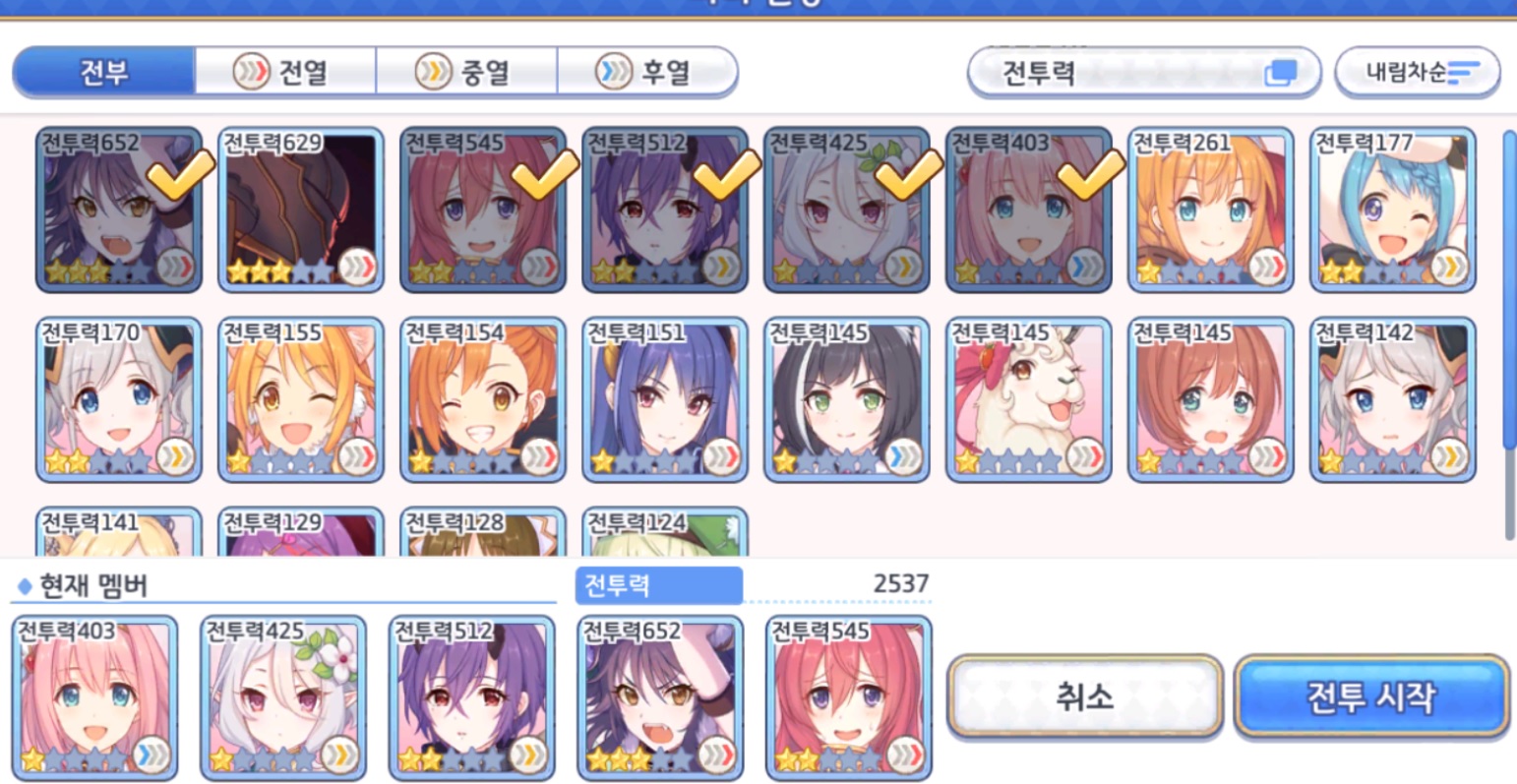The width and height of the screenshot is (1517, 784).
Task: Deselect the checked 전투력652 character in grid
Action: click(119, 211)
